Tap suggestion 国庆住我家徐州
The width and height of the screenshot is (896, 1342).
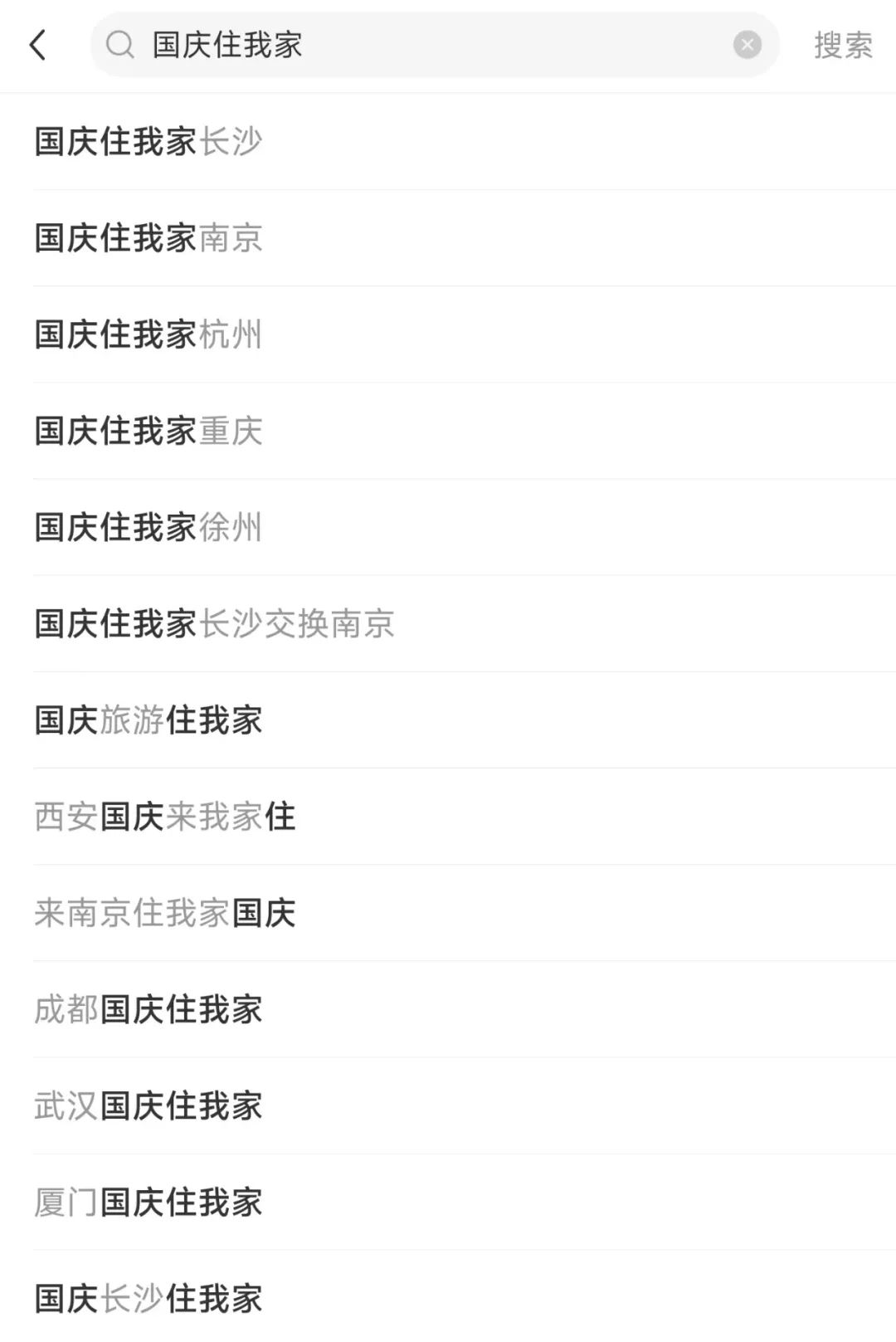(x=148, y=527)
